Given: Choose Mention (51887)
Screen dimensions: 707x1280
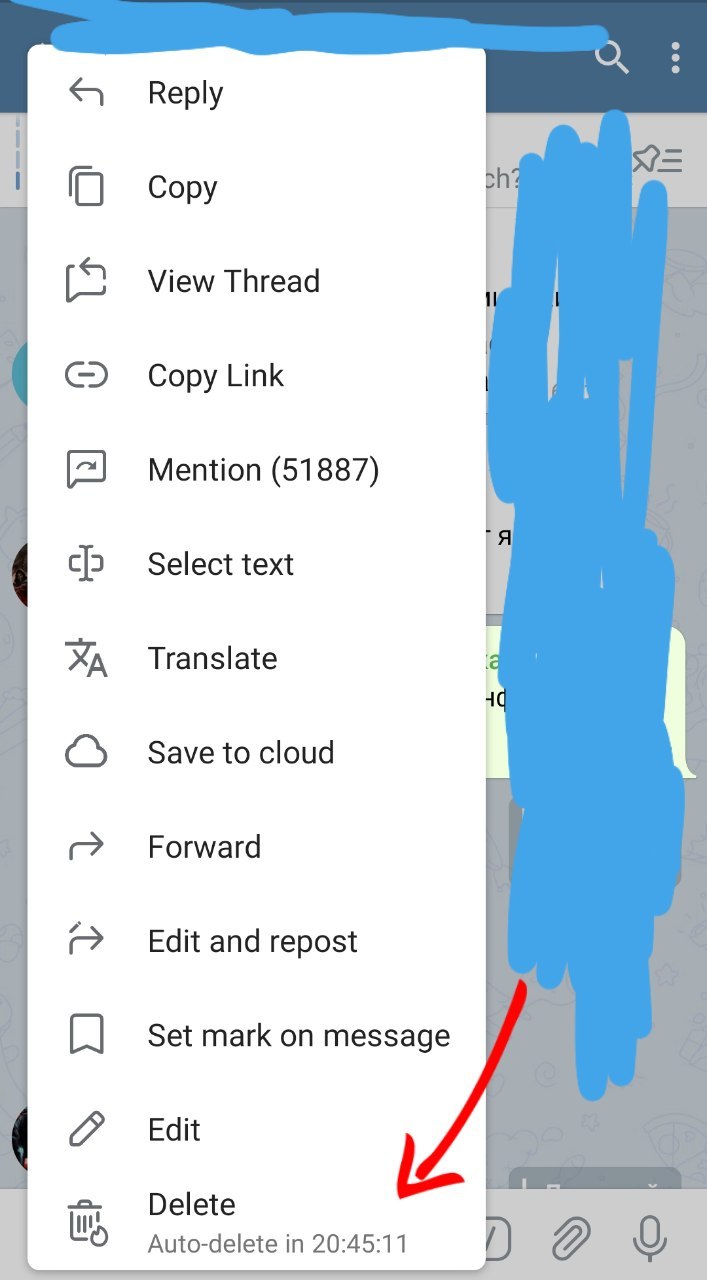Looking at the screenshot, I should coord(257,469).
